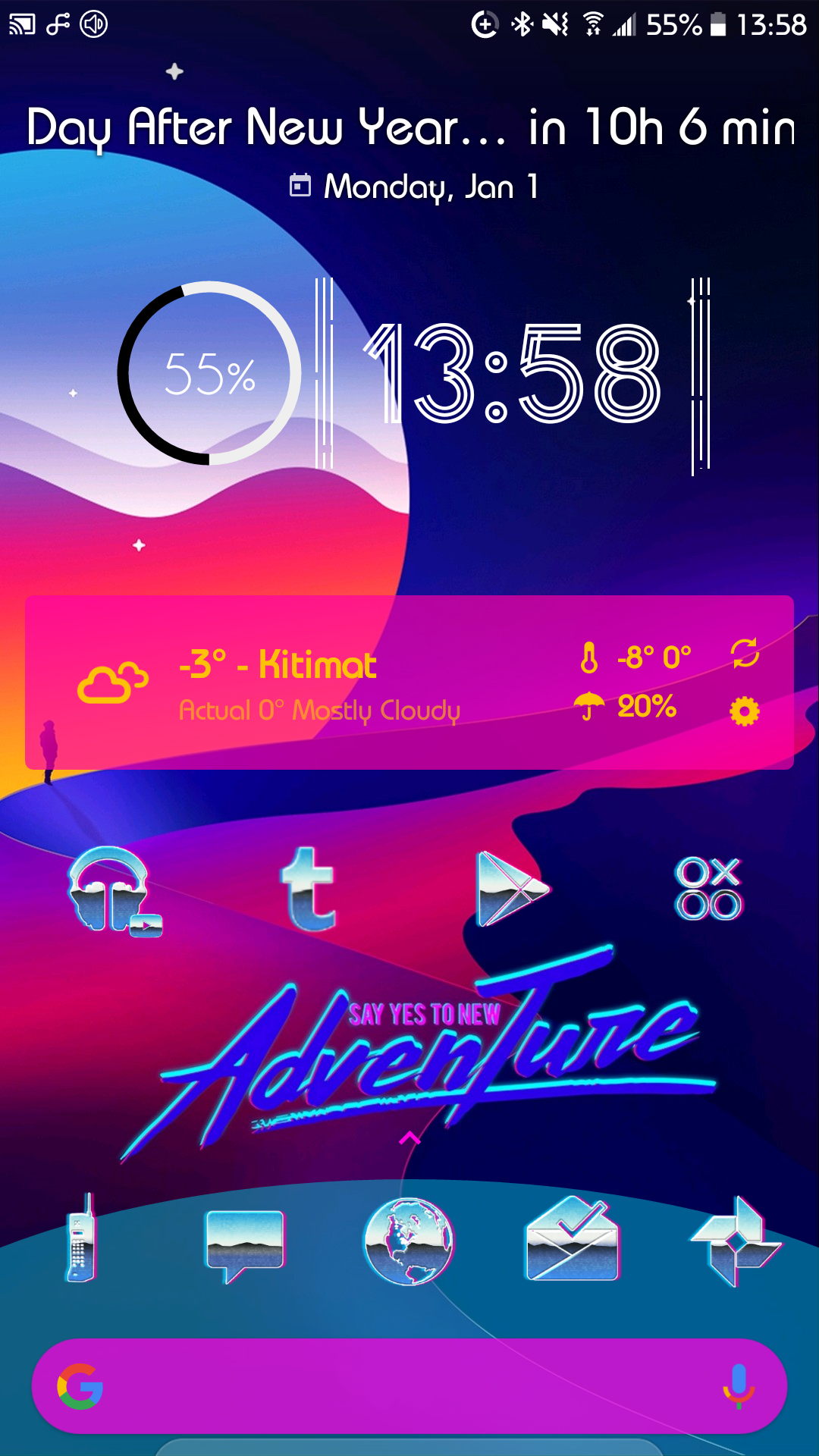Open the email inbox app
The height and width of the screenshot is (1456, 819).
point(573,1241)
